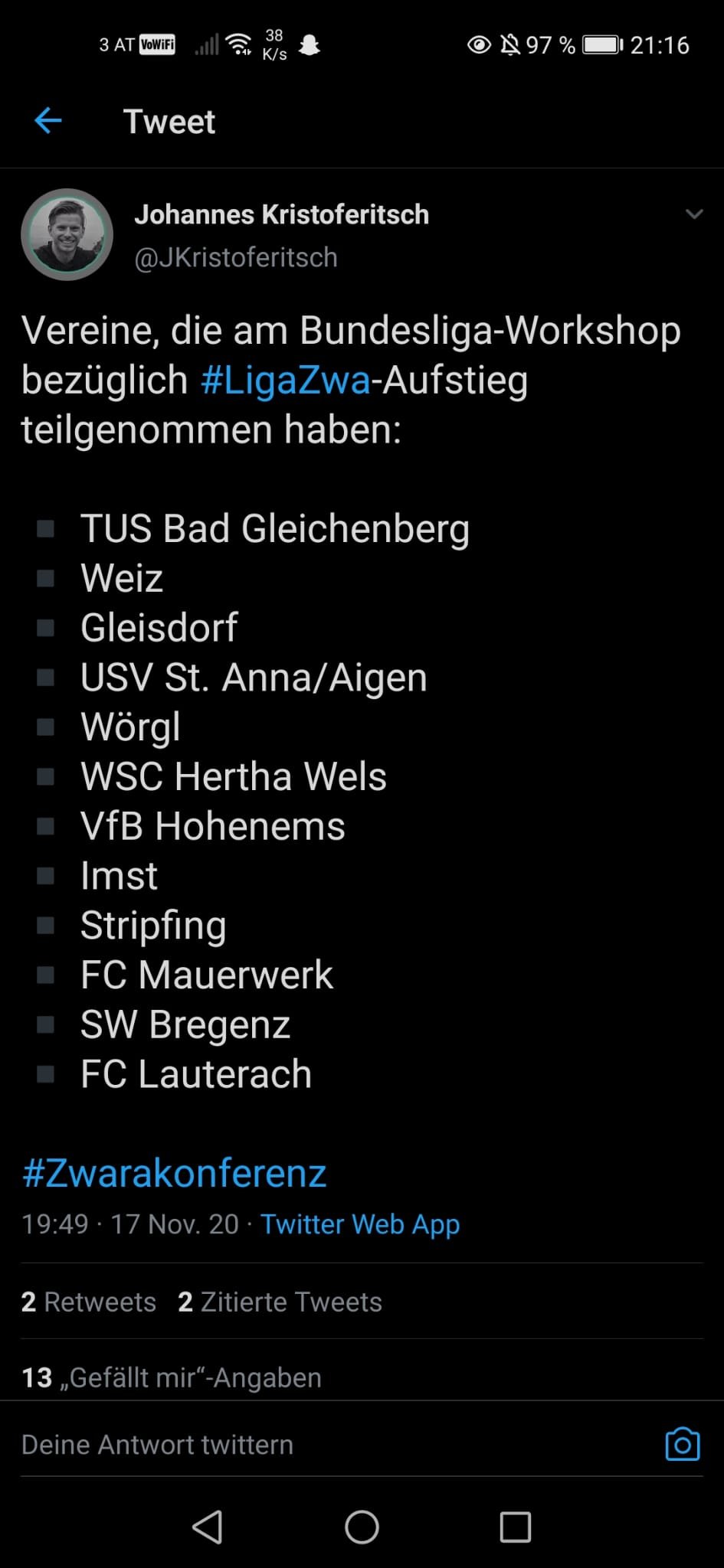Viewport: 724px width, 1568px height.
Task: Open the camera icon in reply bar
Action: (x=683, y=1444)
